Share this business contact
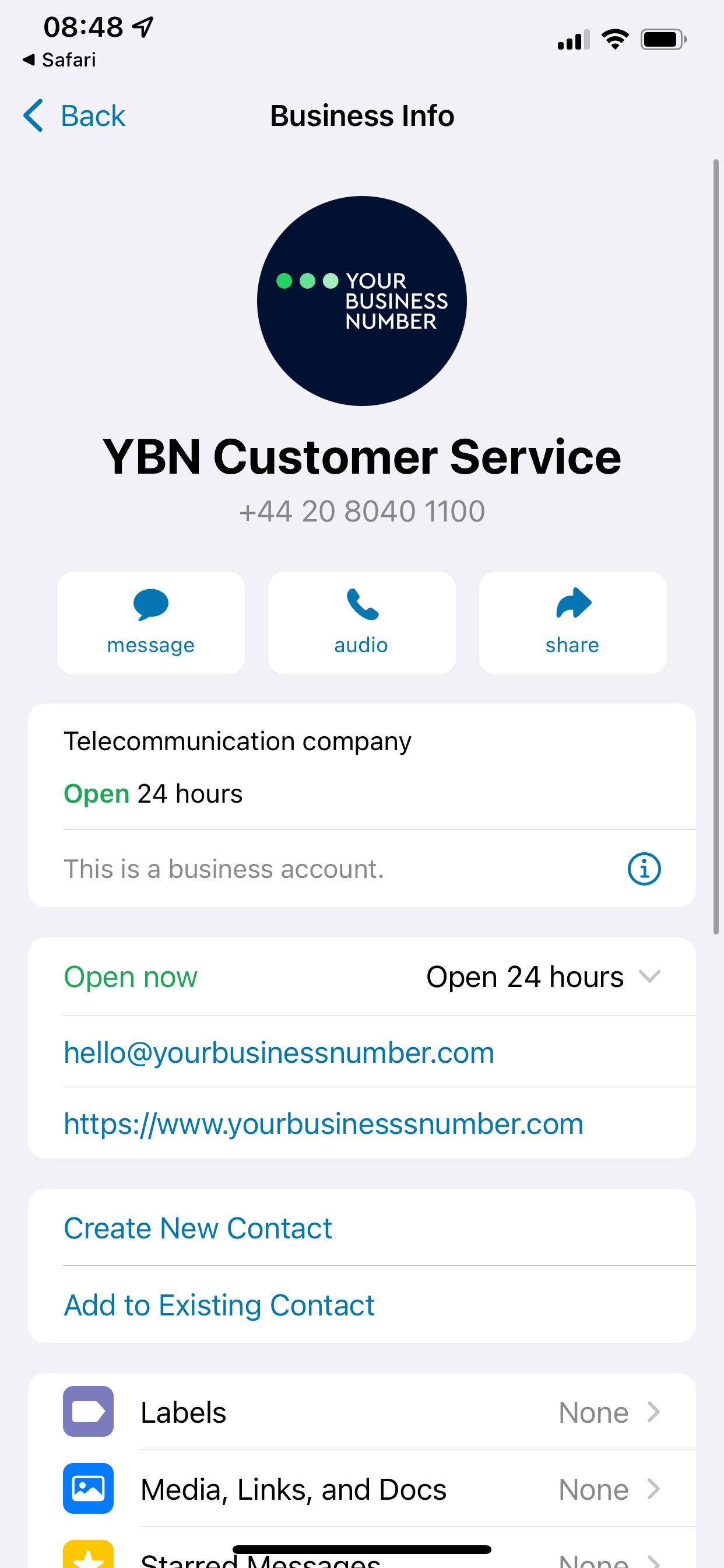The image size is (724, 1568). (572, 622)
